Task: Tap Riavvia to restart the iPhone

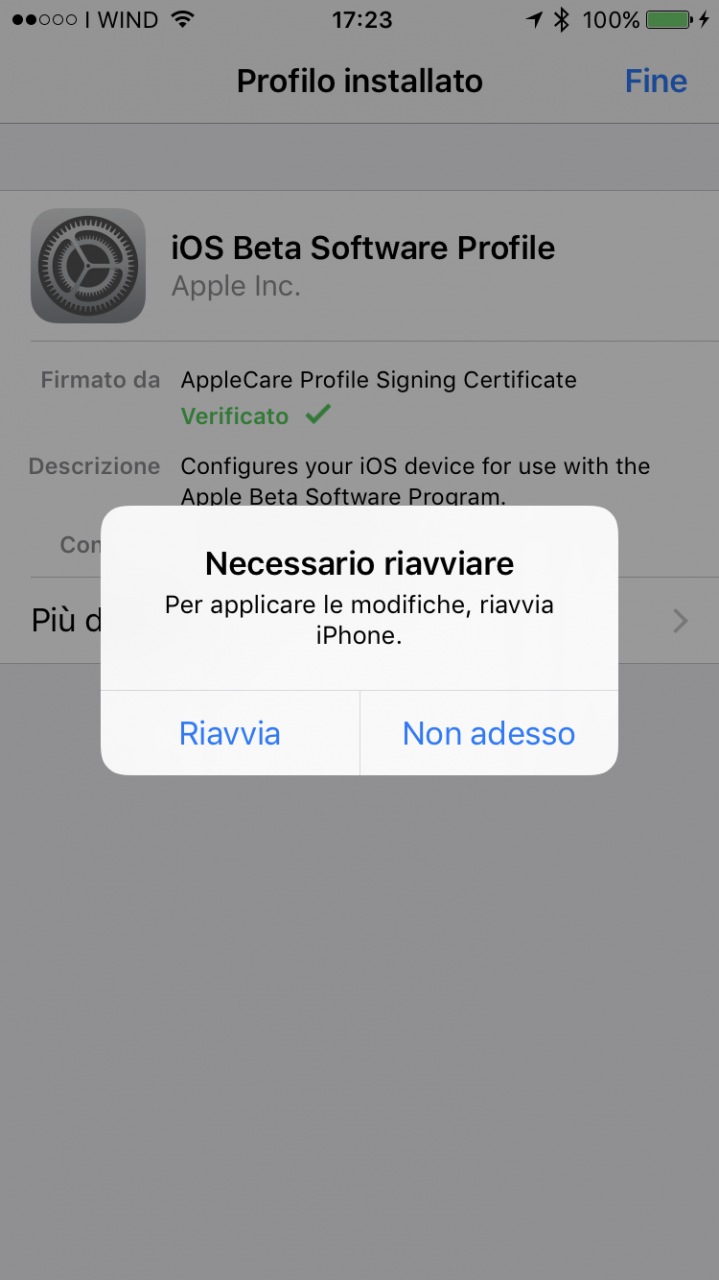Action: 230,733
